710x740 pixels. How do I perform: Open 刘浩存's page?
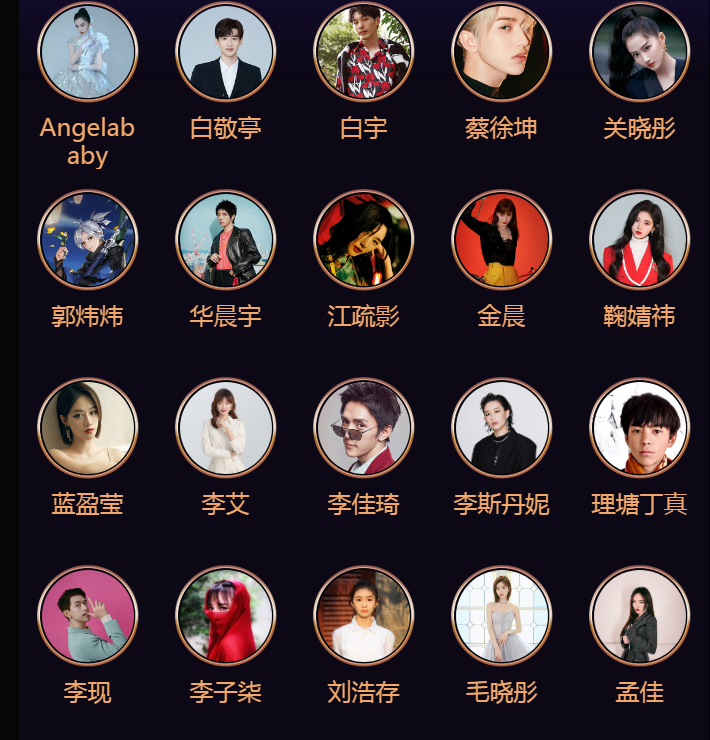364,616
